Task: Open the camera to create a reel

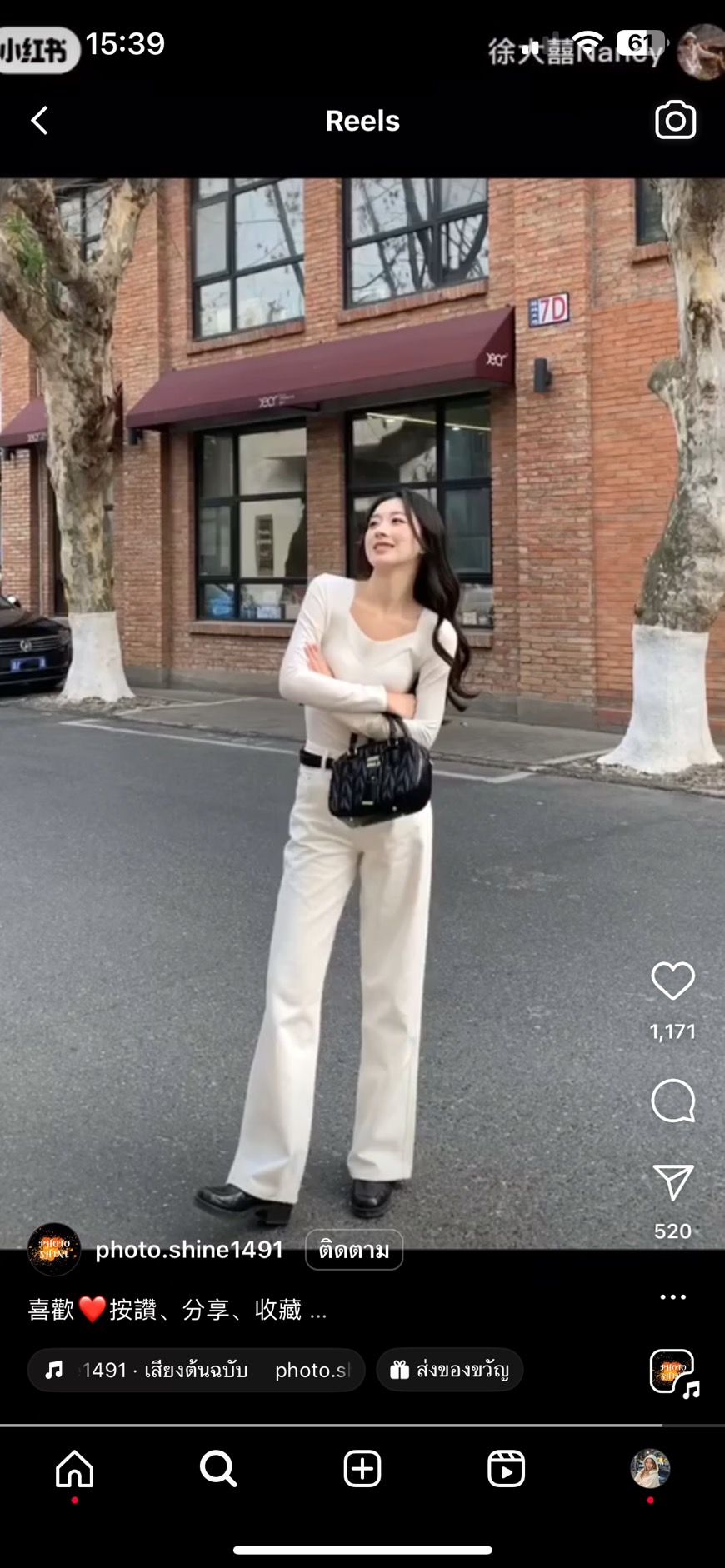Action: click(675, 121)
